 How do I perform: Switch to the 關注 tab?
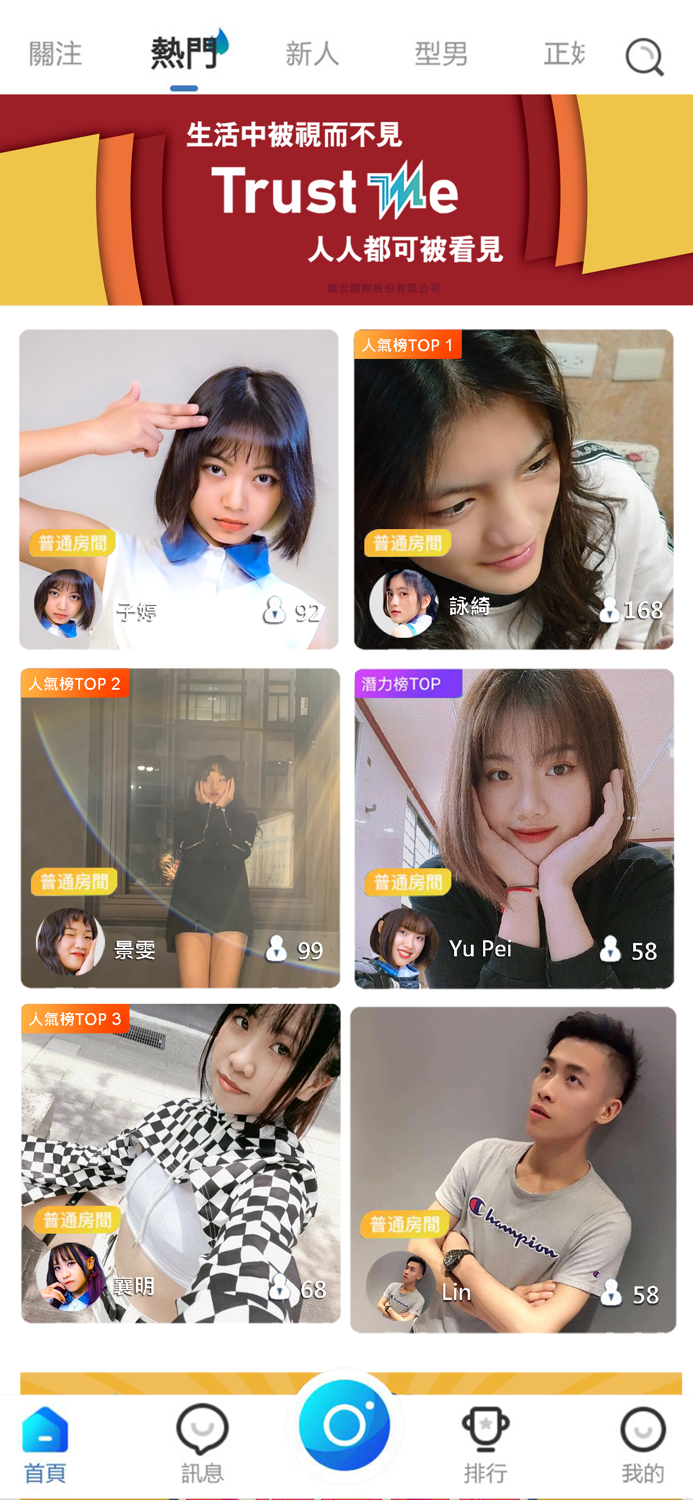pyautogui.click(x=56, y=54)
